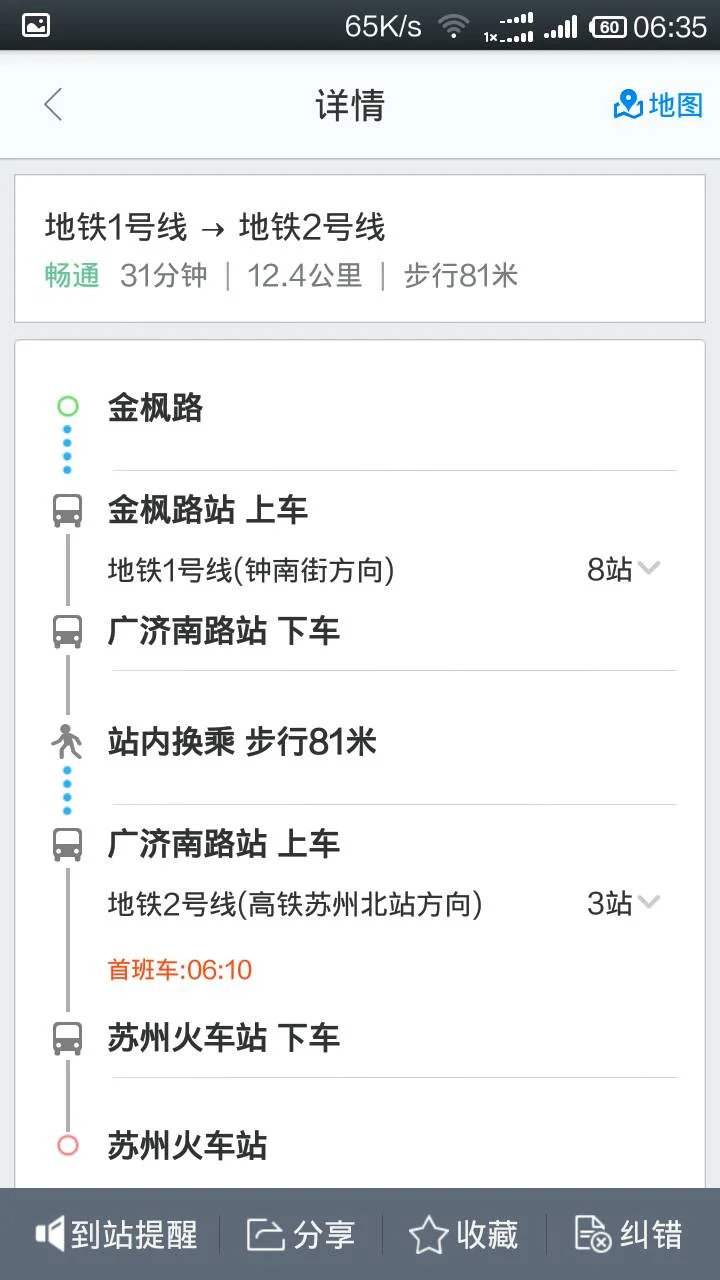Tap the bus icon beside 金枫路站 上车
The image size is (720, 1280).
click(x=66, y=510)
